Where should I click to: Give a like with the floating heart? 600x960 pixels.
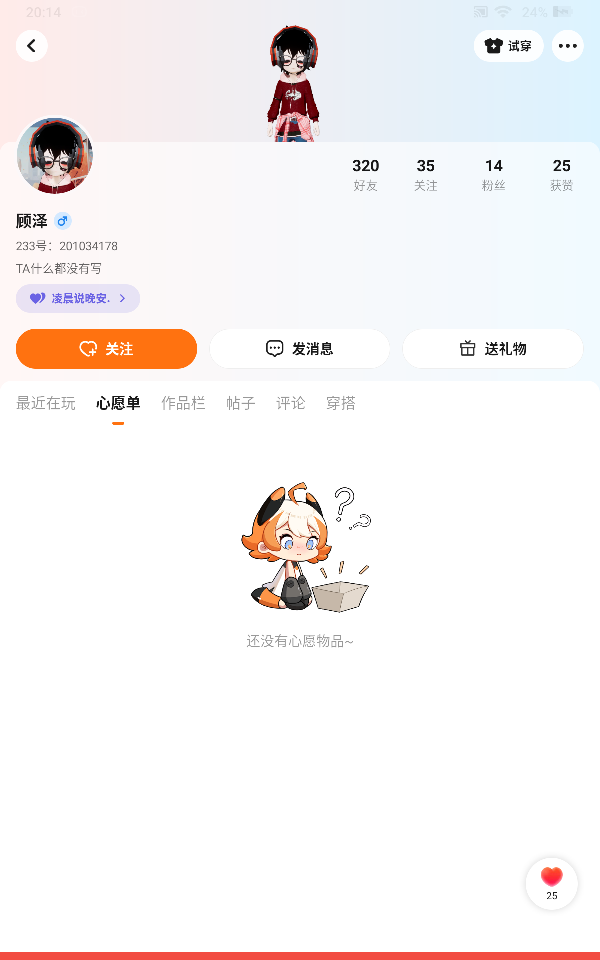click(x=552, y=883)
